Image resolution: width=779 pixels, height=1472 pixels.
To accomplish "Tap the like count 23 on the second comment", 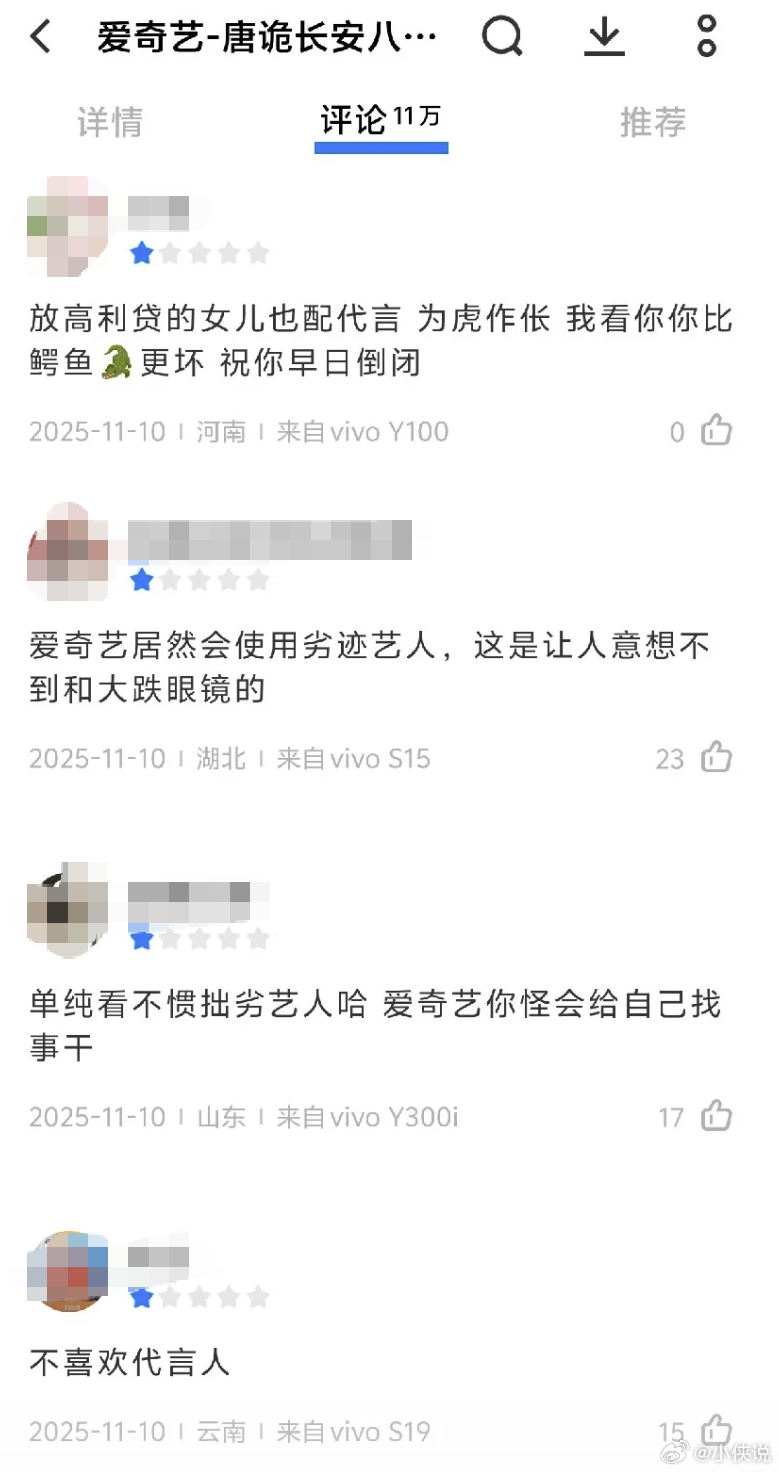I will 669,758.
